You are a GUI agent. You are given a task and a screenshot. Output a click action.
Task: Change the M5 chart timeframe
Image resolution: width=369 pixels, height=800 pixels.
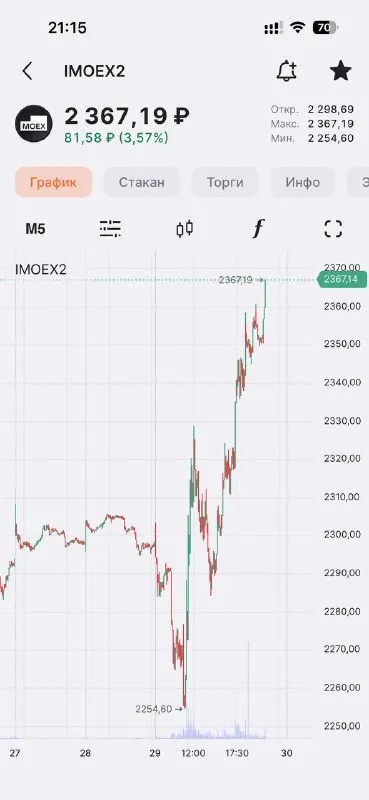(x=36, y=229)
